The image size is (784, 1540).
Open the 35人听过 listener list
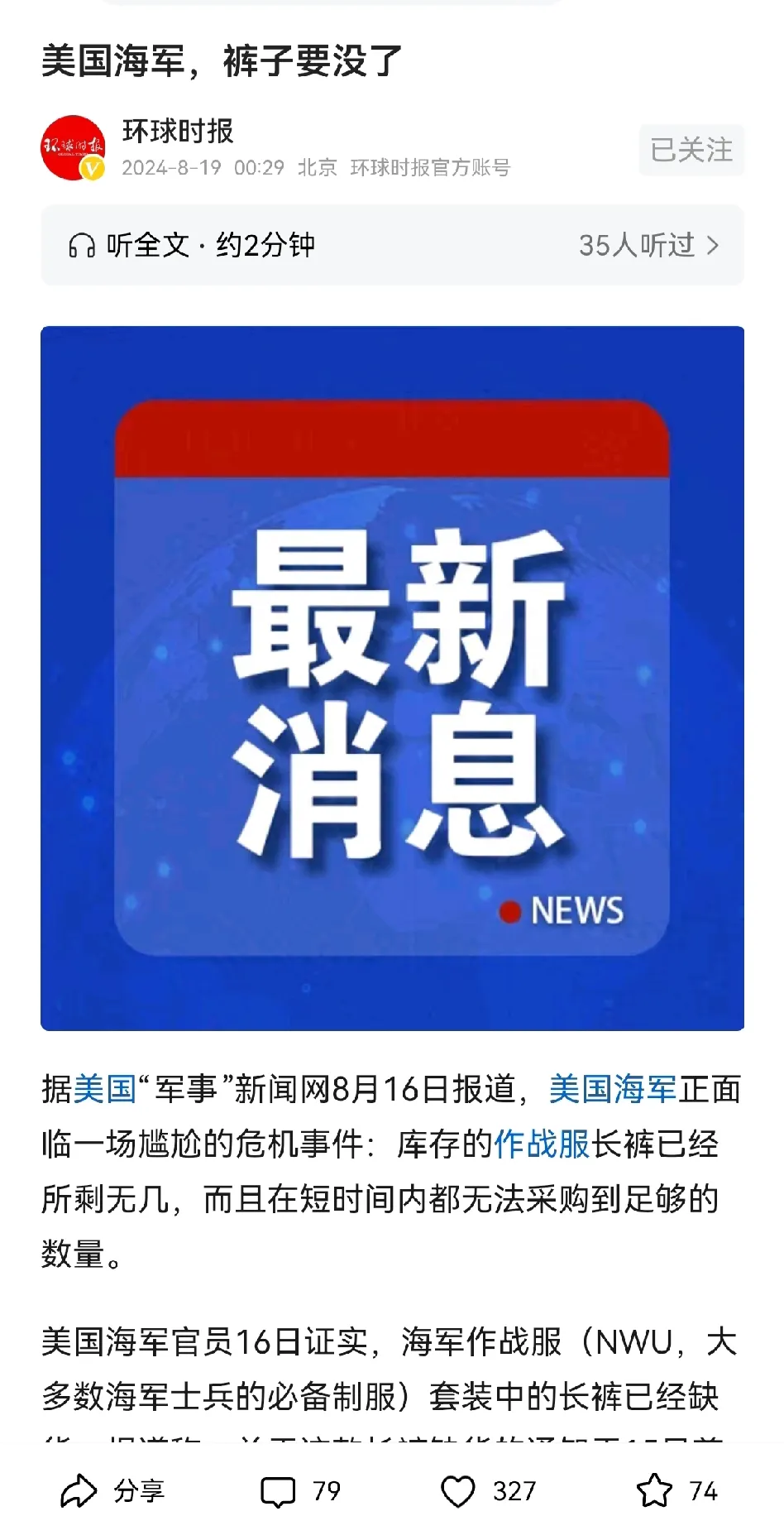(x=649, y=246)
